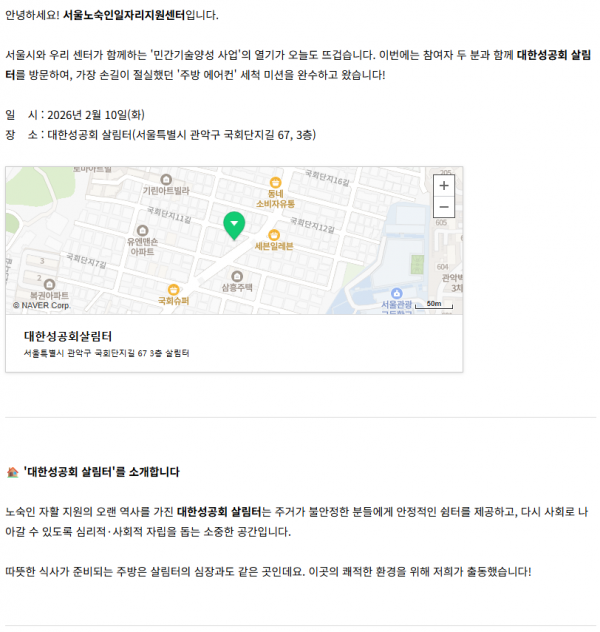Zoom out on the map
Viewport: 600px width, 632px height.
444,207
